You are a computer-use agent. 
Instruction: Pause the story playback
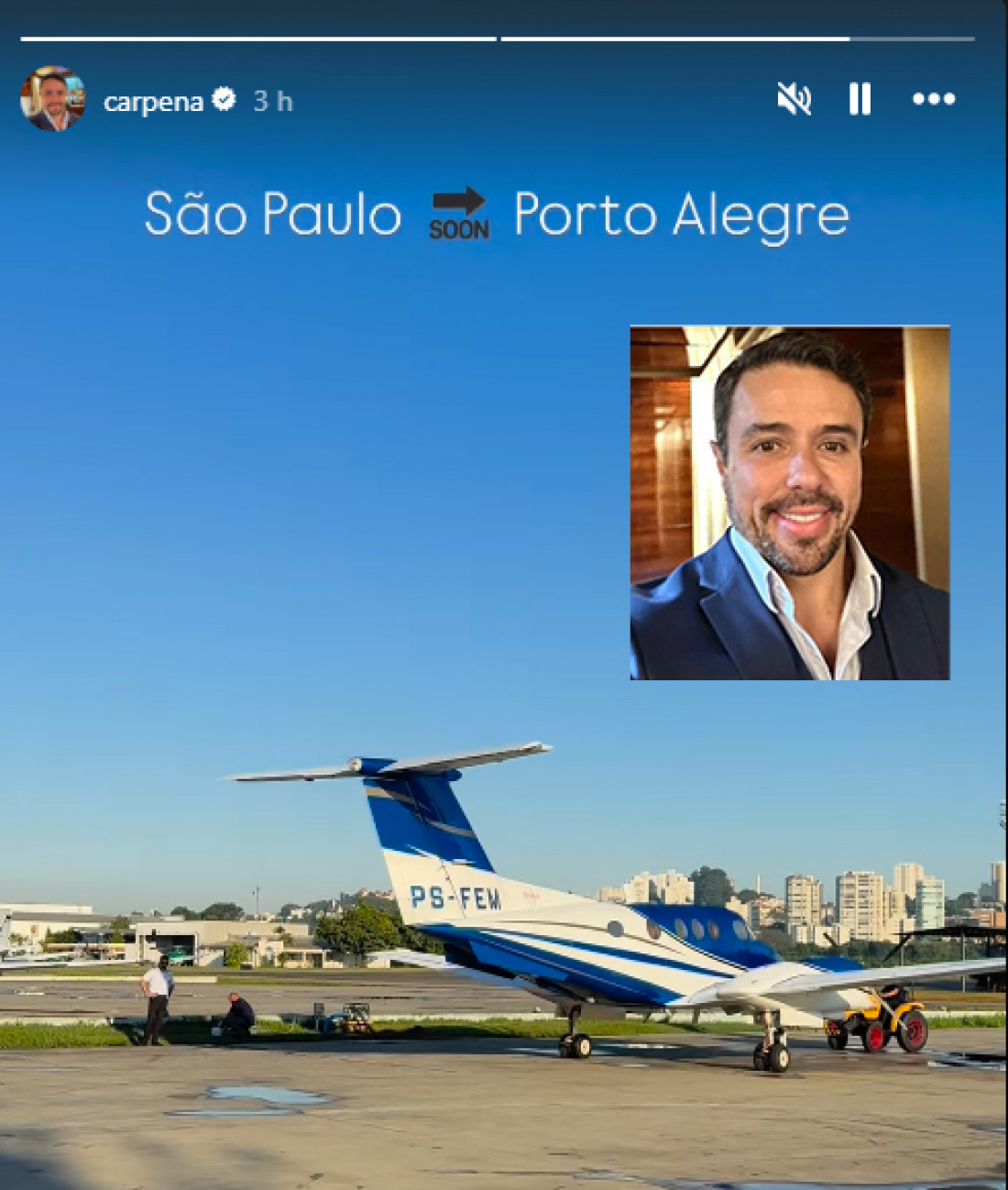860,99
